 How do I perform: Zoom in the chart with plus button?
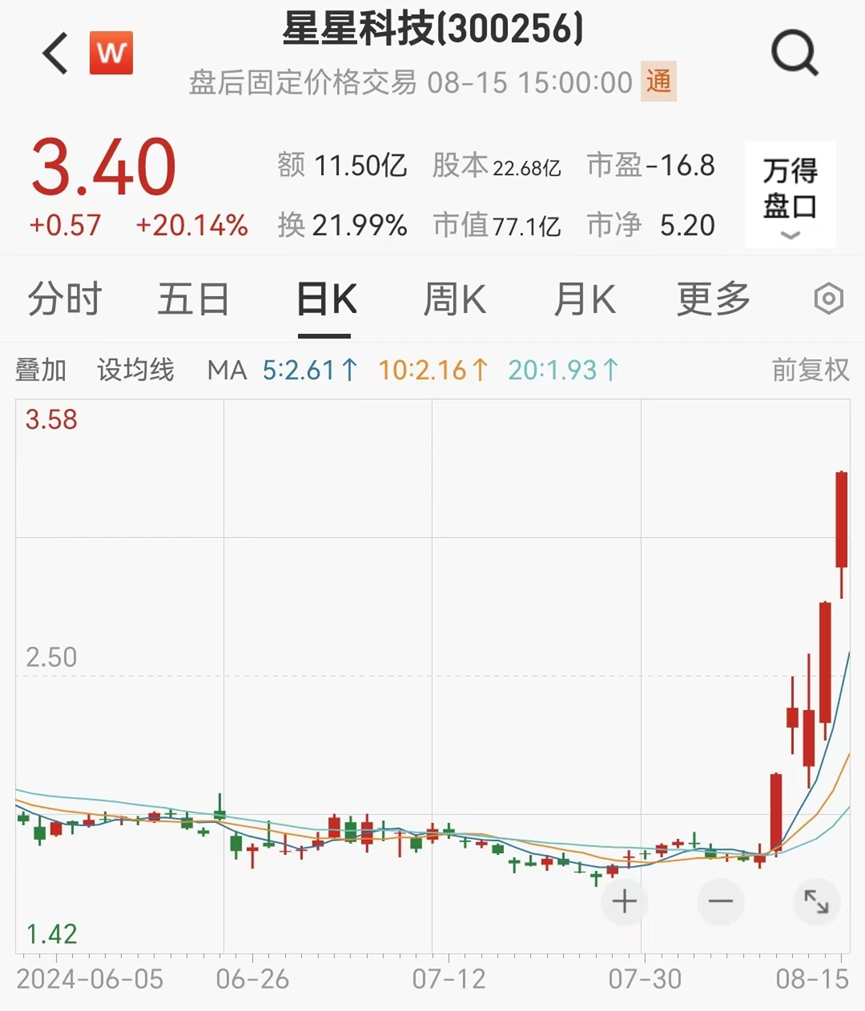(625, 901)
